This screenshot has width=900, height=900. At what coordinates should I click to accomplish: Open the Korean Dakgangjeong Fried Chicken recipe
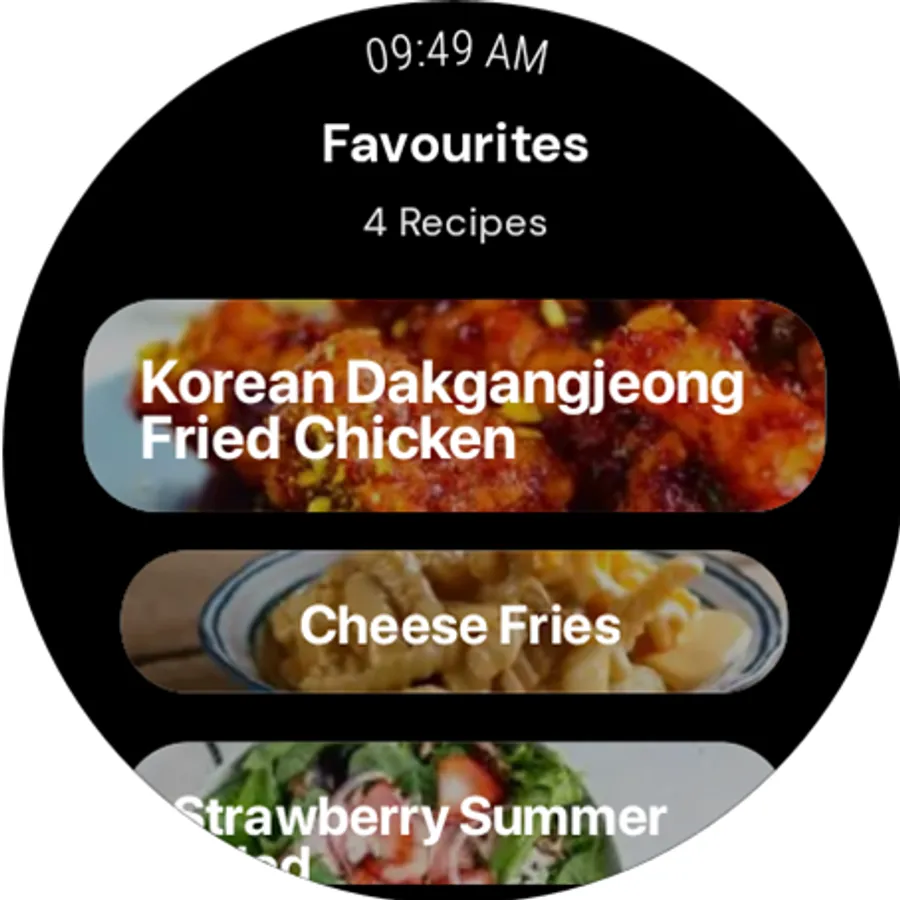coord(455,405)
